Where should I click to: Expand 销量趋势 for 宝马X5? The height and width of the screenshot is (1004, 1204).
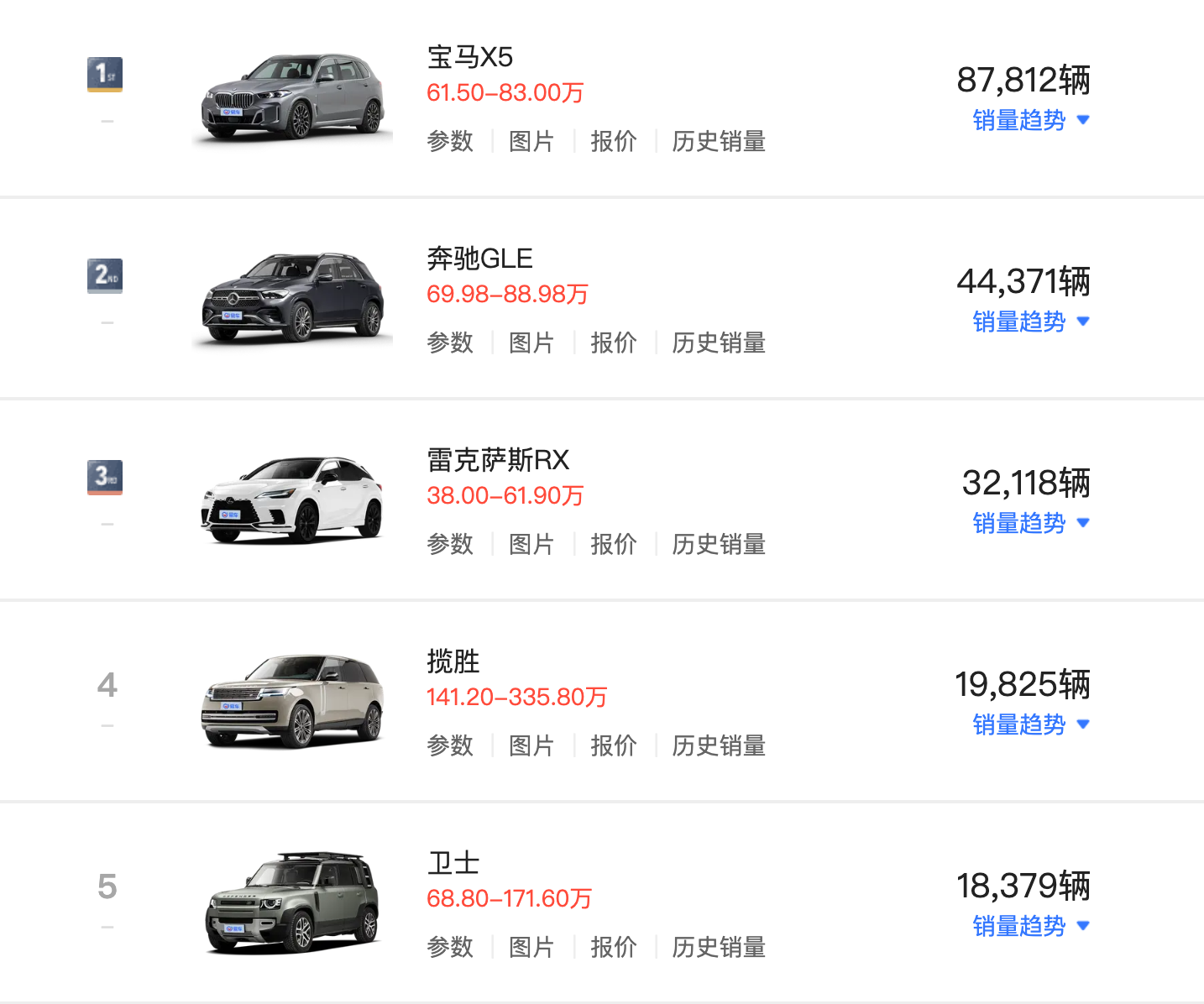[x=1030, y=120]
